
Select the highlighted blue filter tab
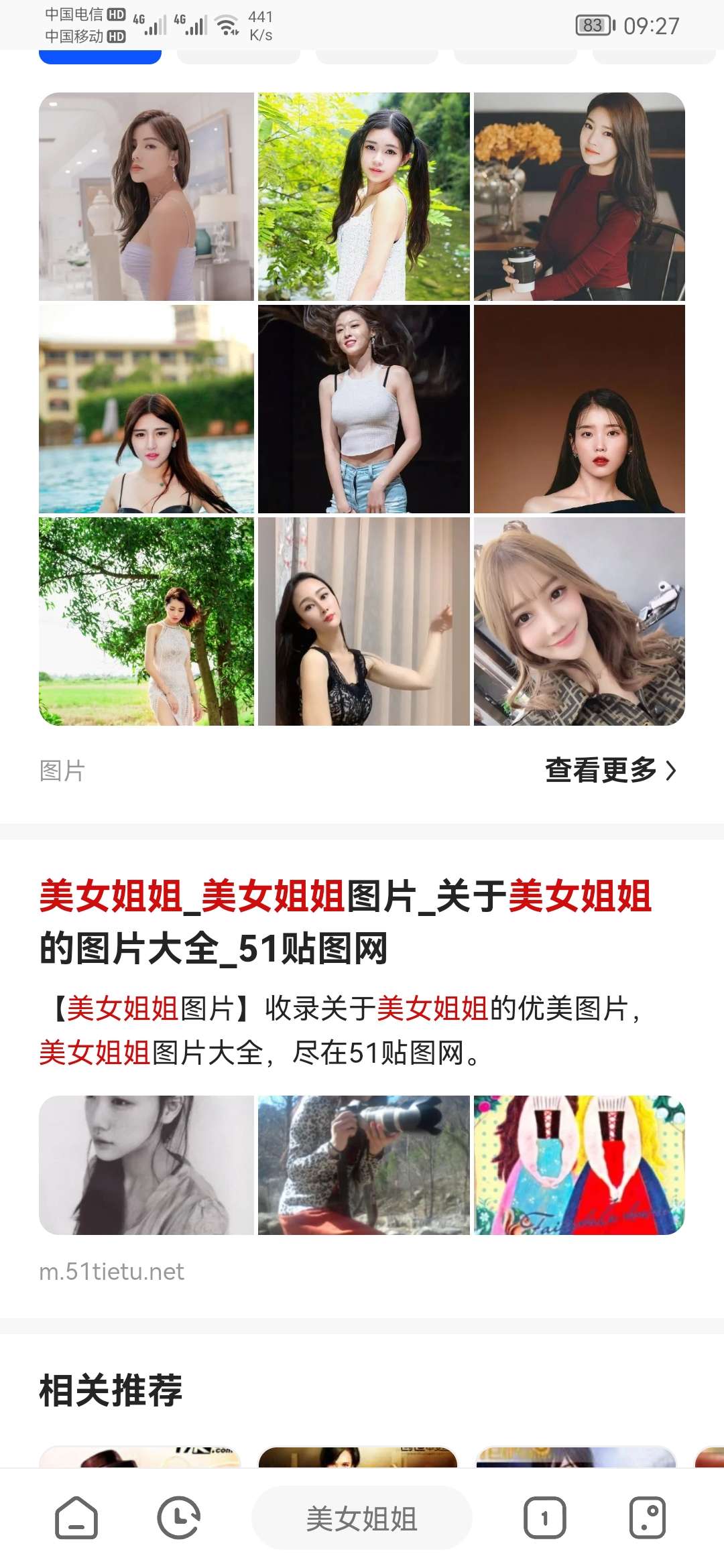click(x=98, y=57)
